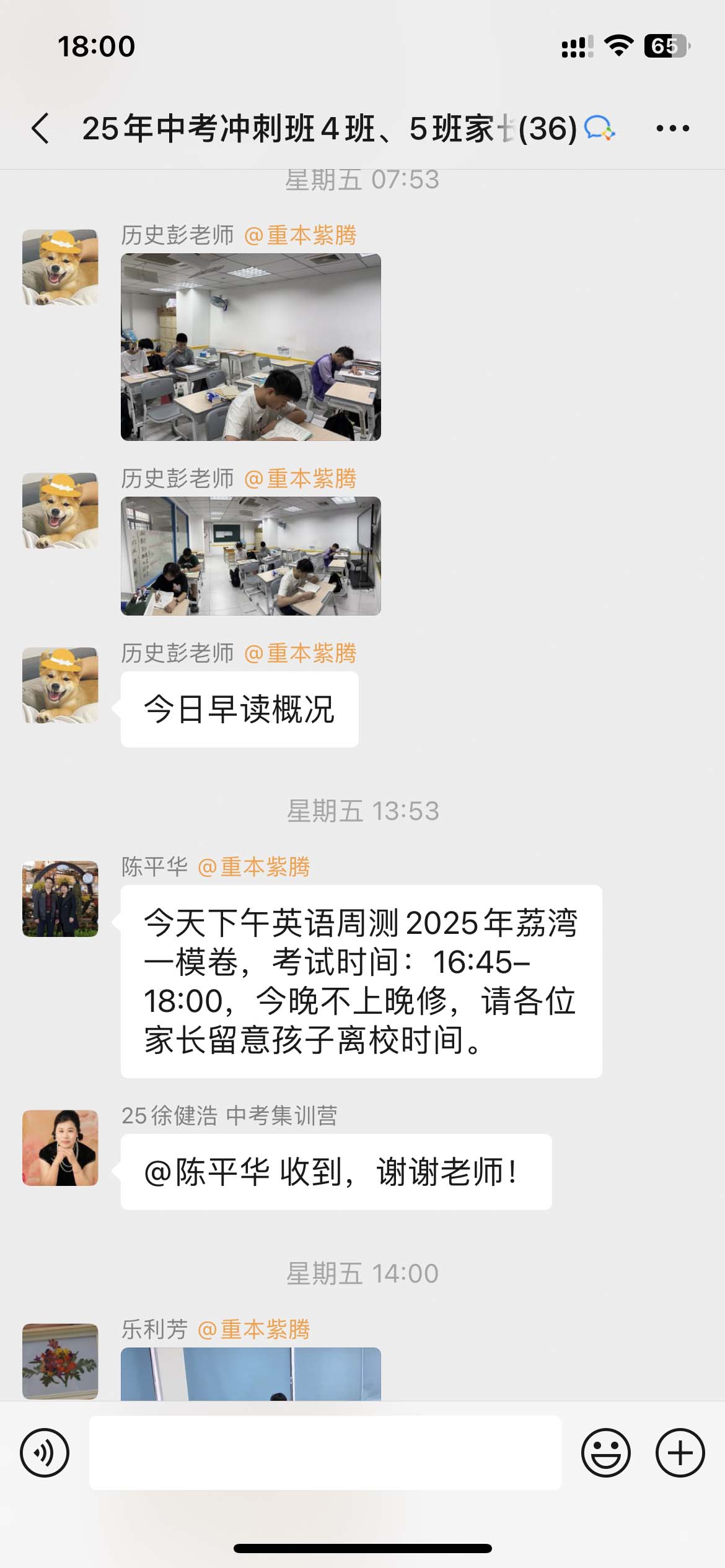
Task: Open 乐利芳's flower avatar
Action: coord(60,1361)
